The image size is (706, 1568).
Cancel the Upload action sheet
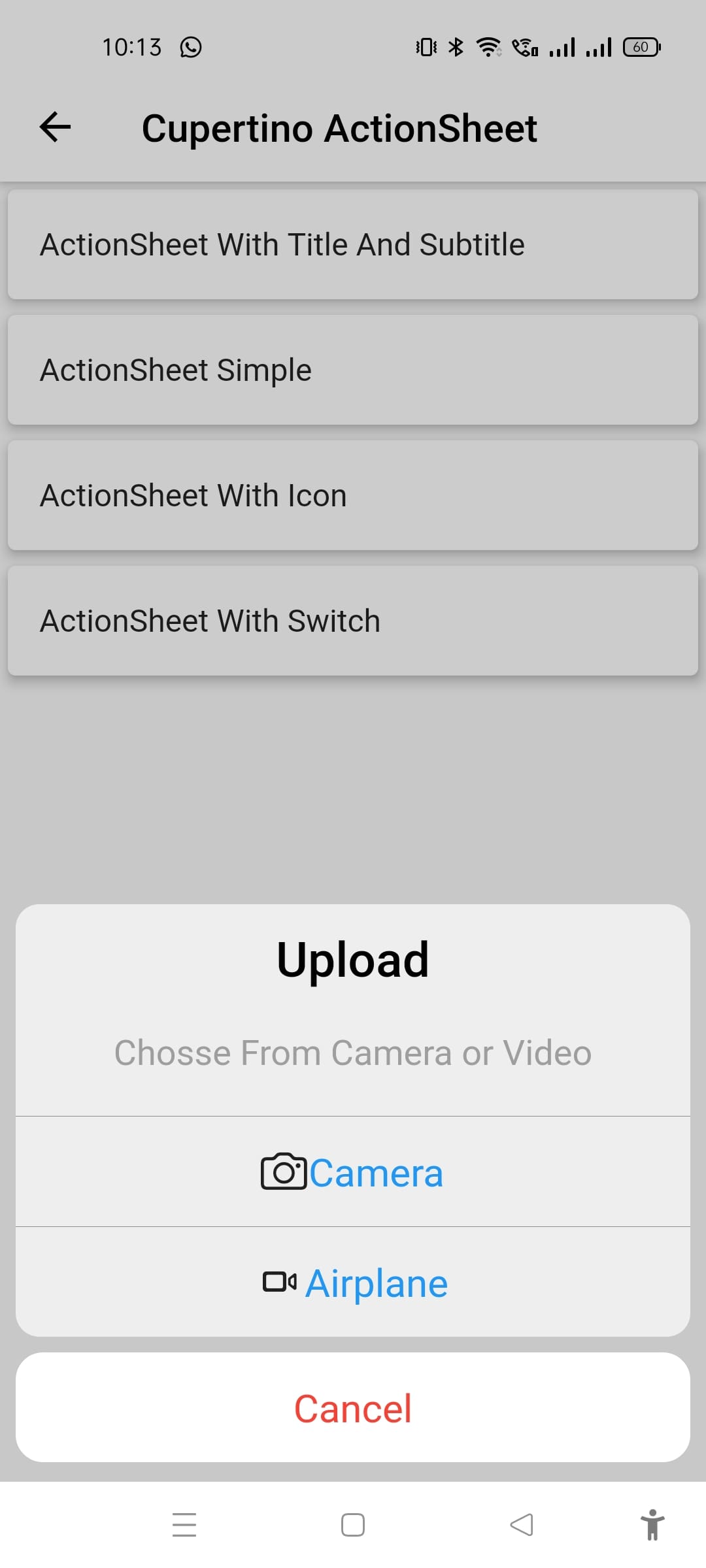coord(353,1408)
